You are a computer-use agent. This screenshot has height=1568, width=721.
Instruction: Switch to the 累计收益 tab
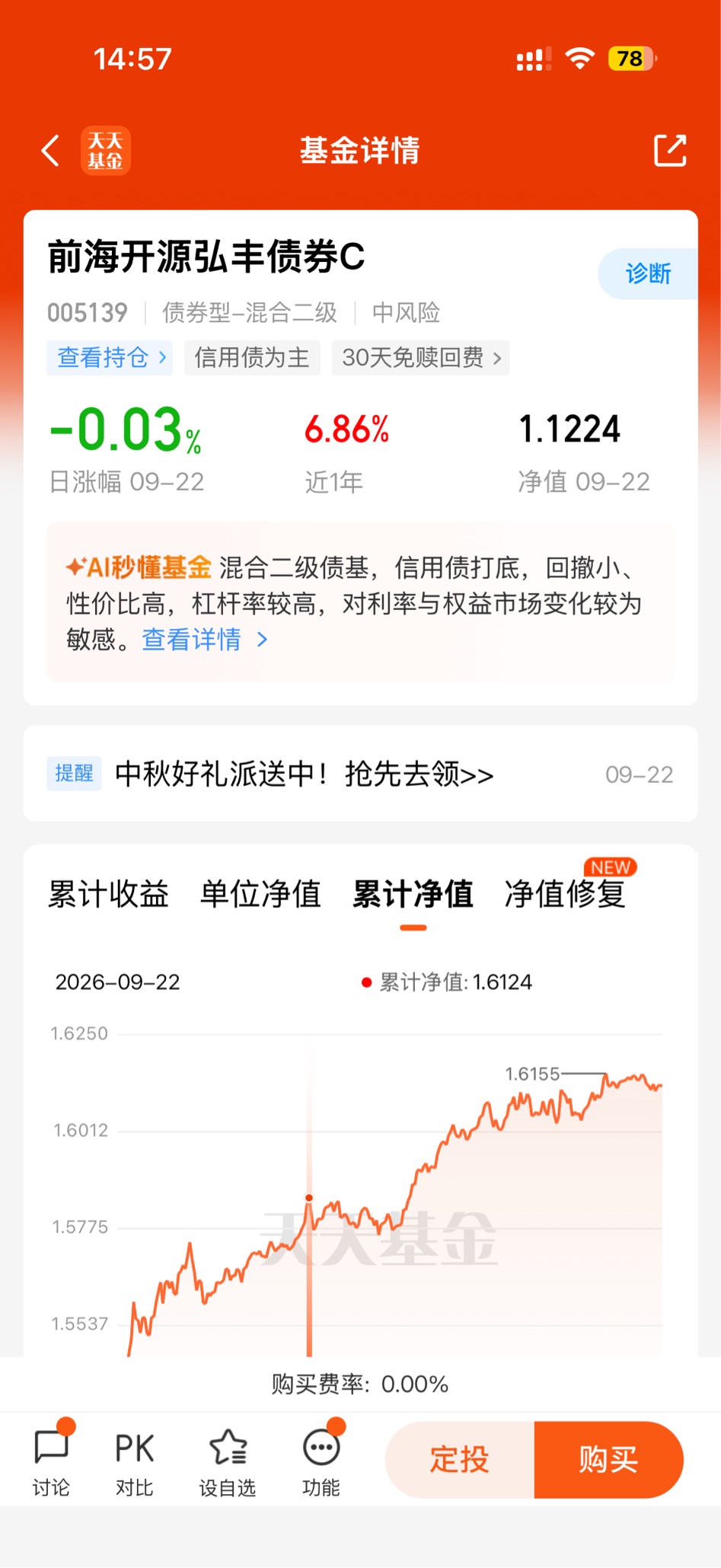point(108,893)
